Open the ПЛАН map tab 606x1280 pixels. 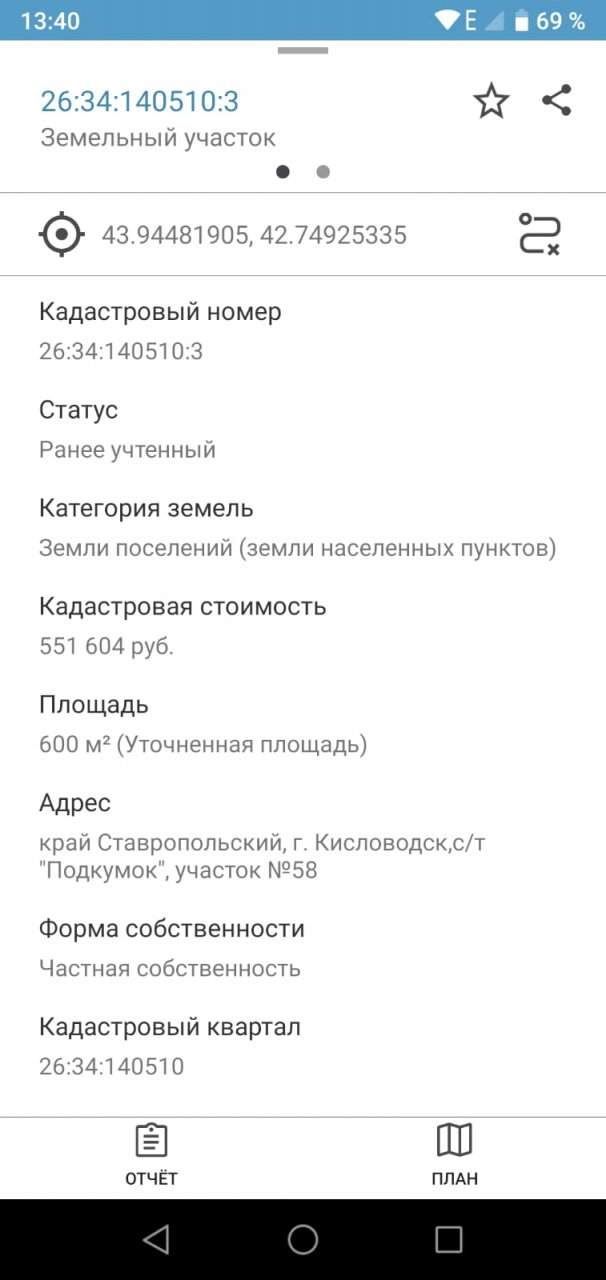[455, 1157]
